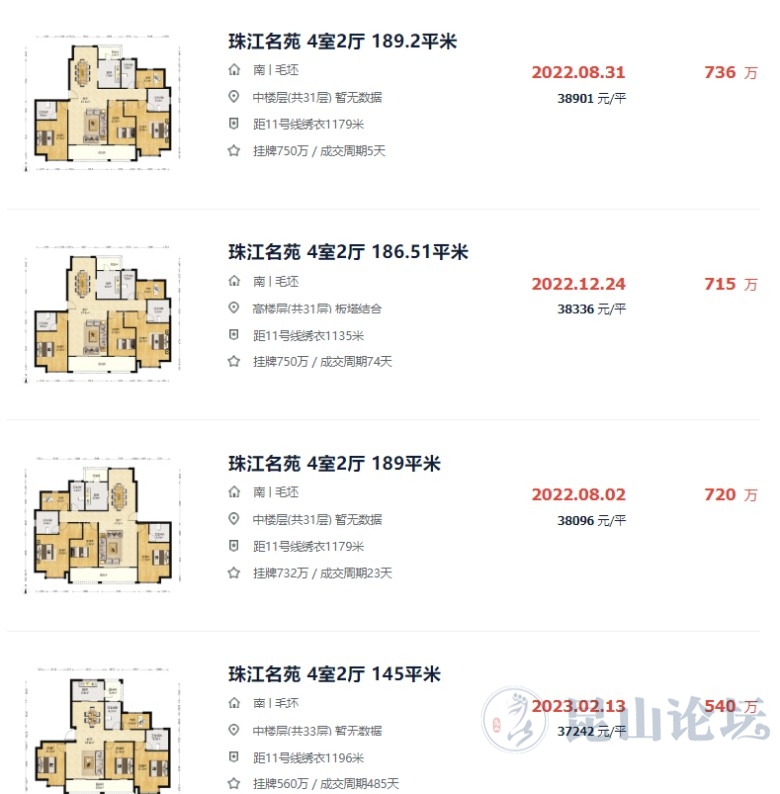Tap the floor plan image for the 189平米 home
The height and width of the screenshot is (794, 780).
pos(102,526)
